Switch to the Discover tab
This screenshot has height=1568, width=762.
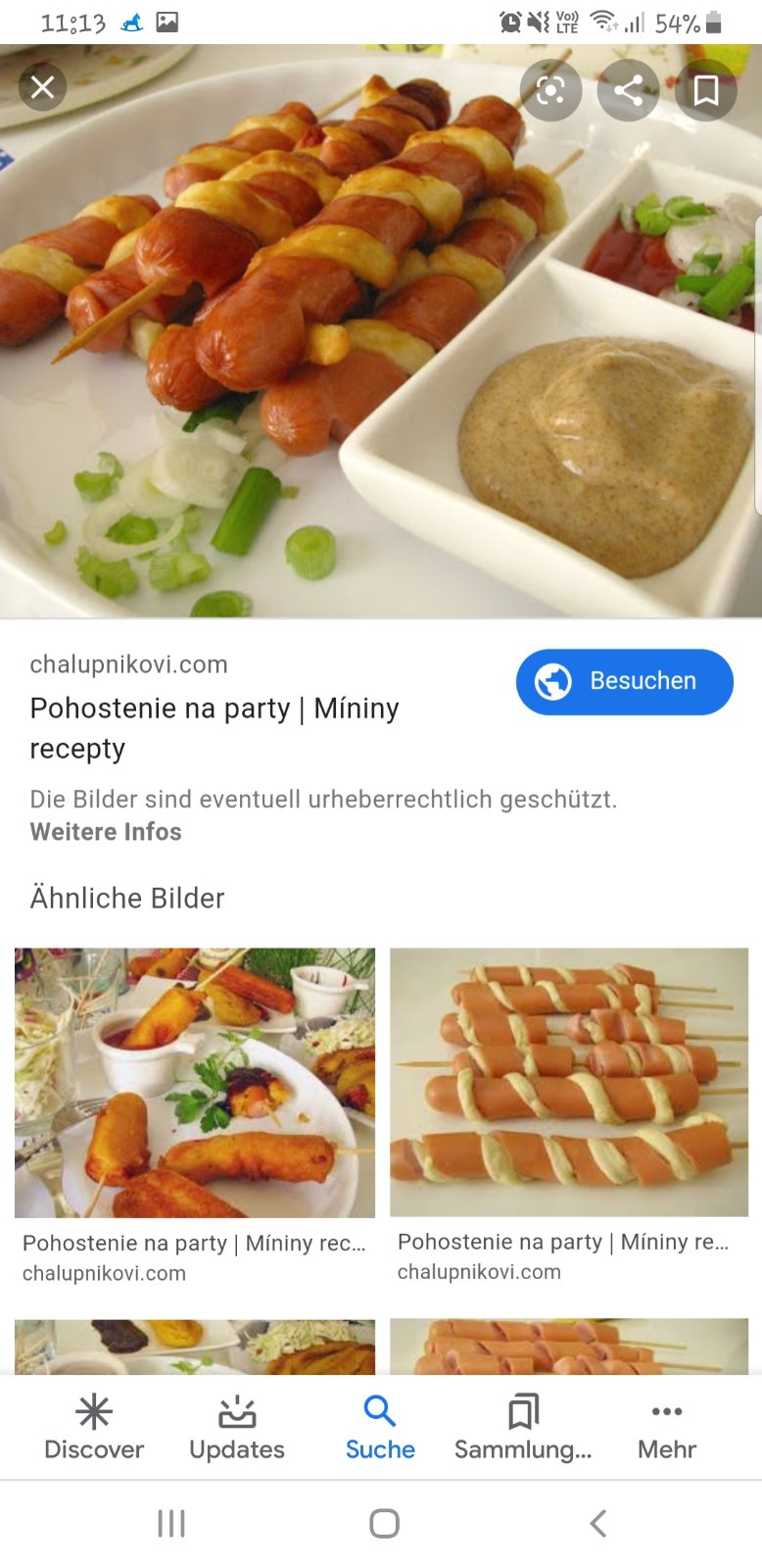pyautogui.click(x=94, y=1428)
